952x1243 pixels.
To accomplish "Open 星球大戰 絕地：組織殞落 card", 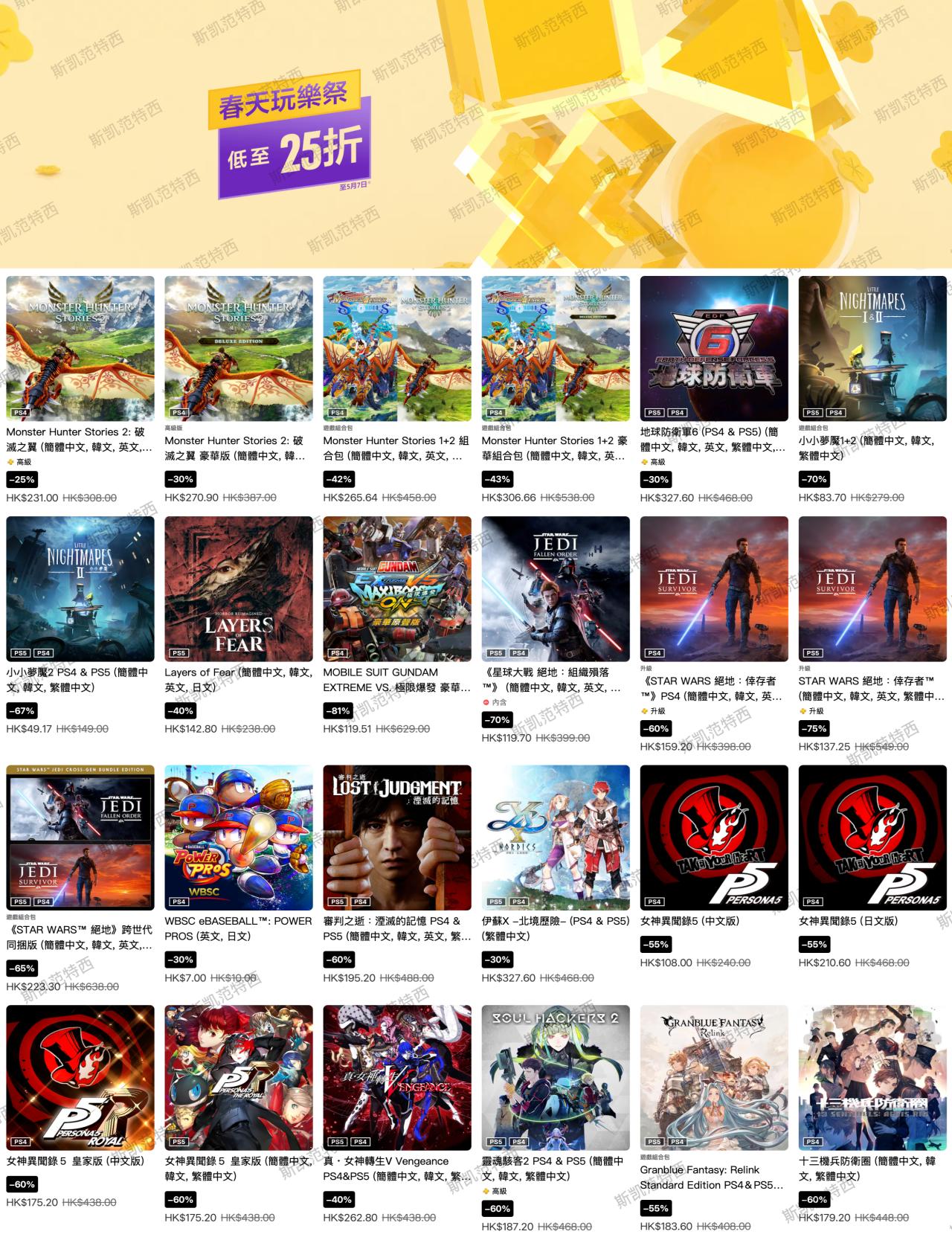I will coord(556,588).
